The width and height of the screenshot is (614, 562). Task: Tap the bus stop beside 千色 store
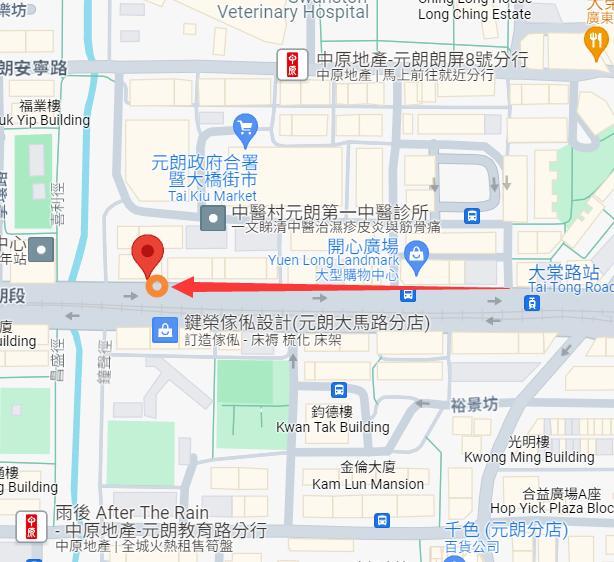coord(382,520)
